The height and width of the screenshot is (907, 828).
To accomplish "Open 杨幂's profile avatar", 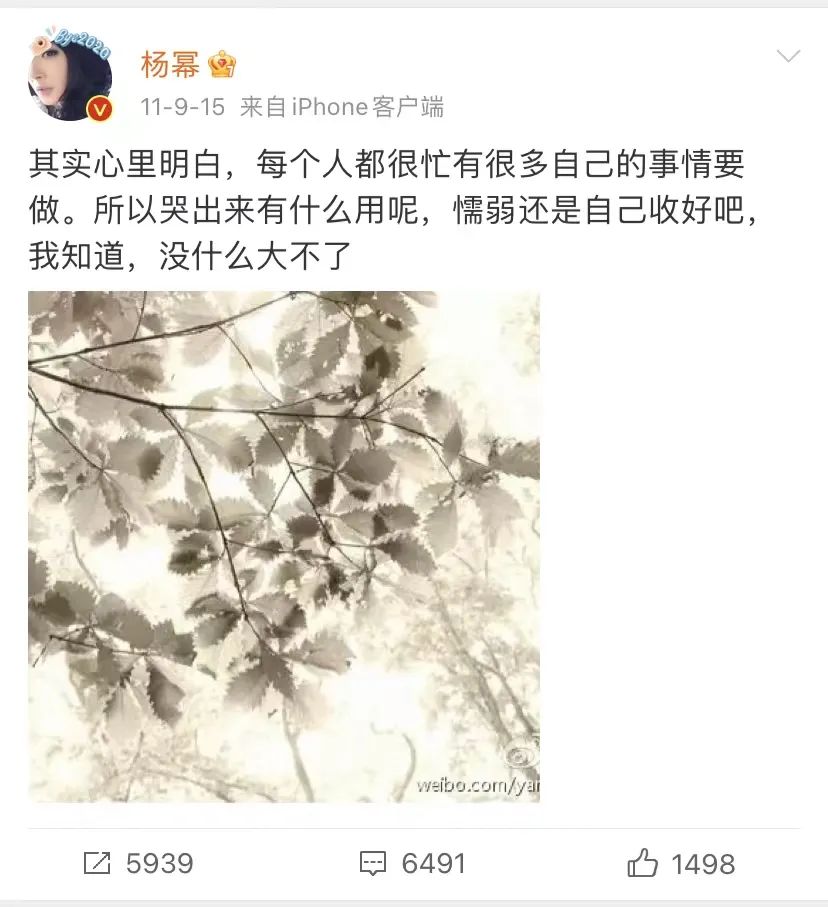I will (x=69, y=82).
